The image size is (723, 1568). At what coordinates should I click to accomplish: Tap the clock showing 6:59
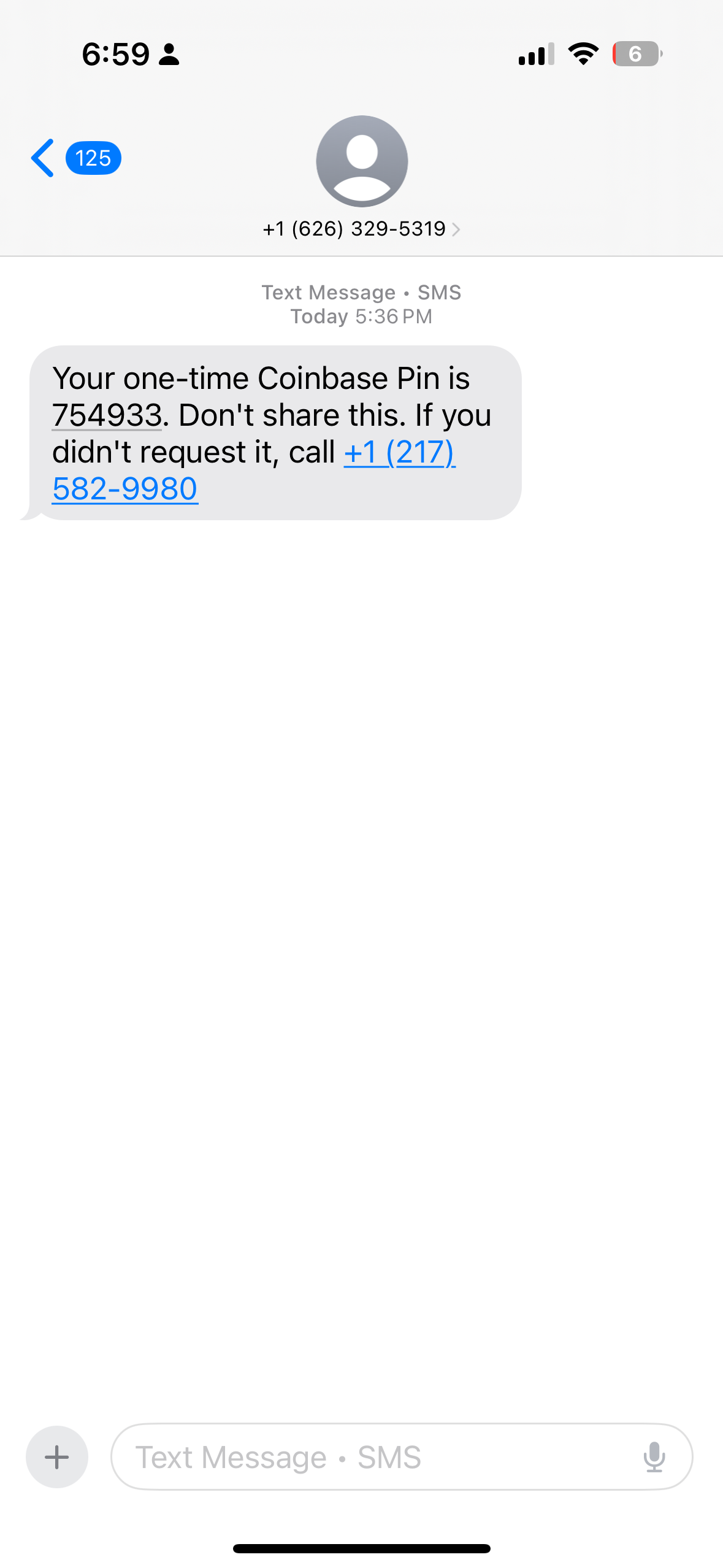pos(115,53)
